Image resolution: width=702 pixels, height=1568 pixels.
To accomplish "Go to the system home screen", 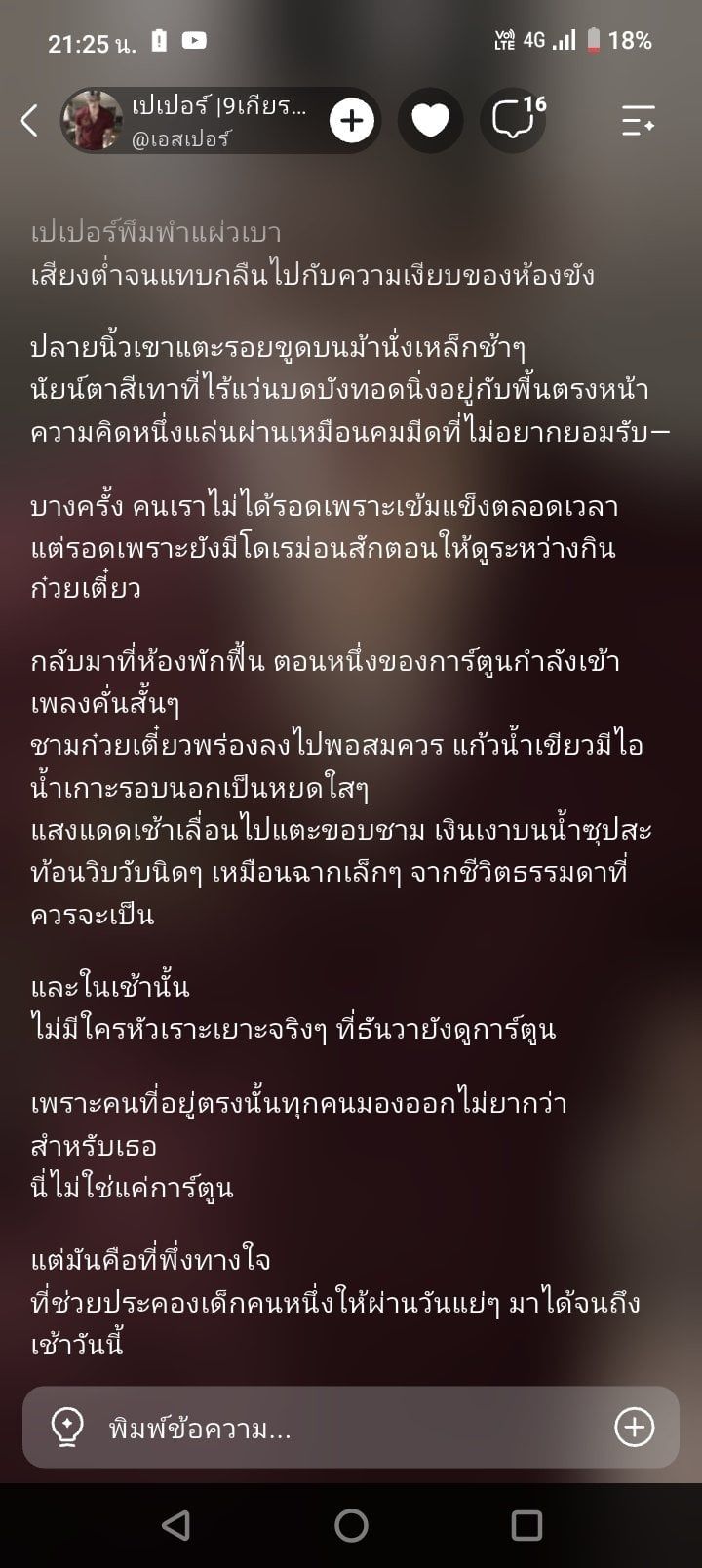I will [351, 1525].
